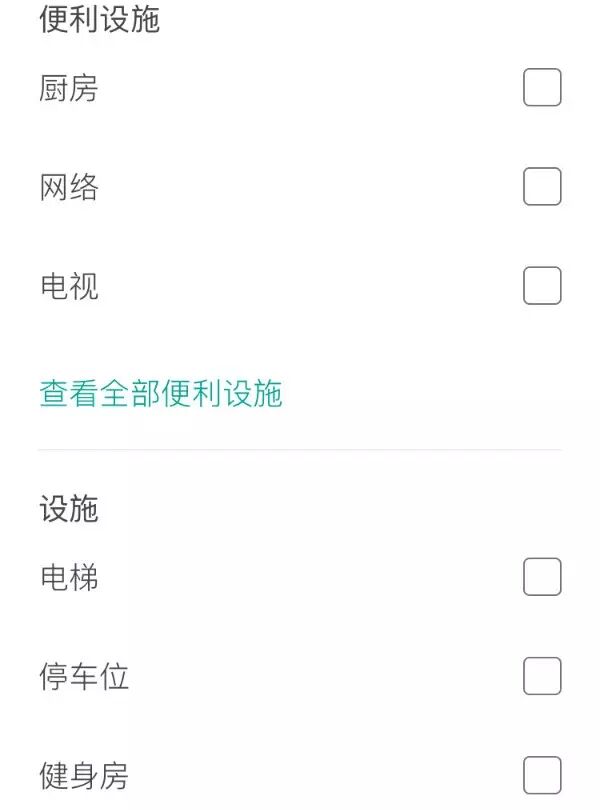Tick the 电视 (TV) checkbox
Screen dimensions: 600x810
point(542,286)
